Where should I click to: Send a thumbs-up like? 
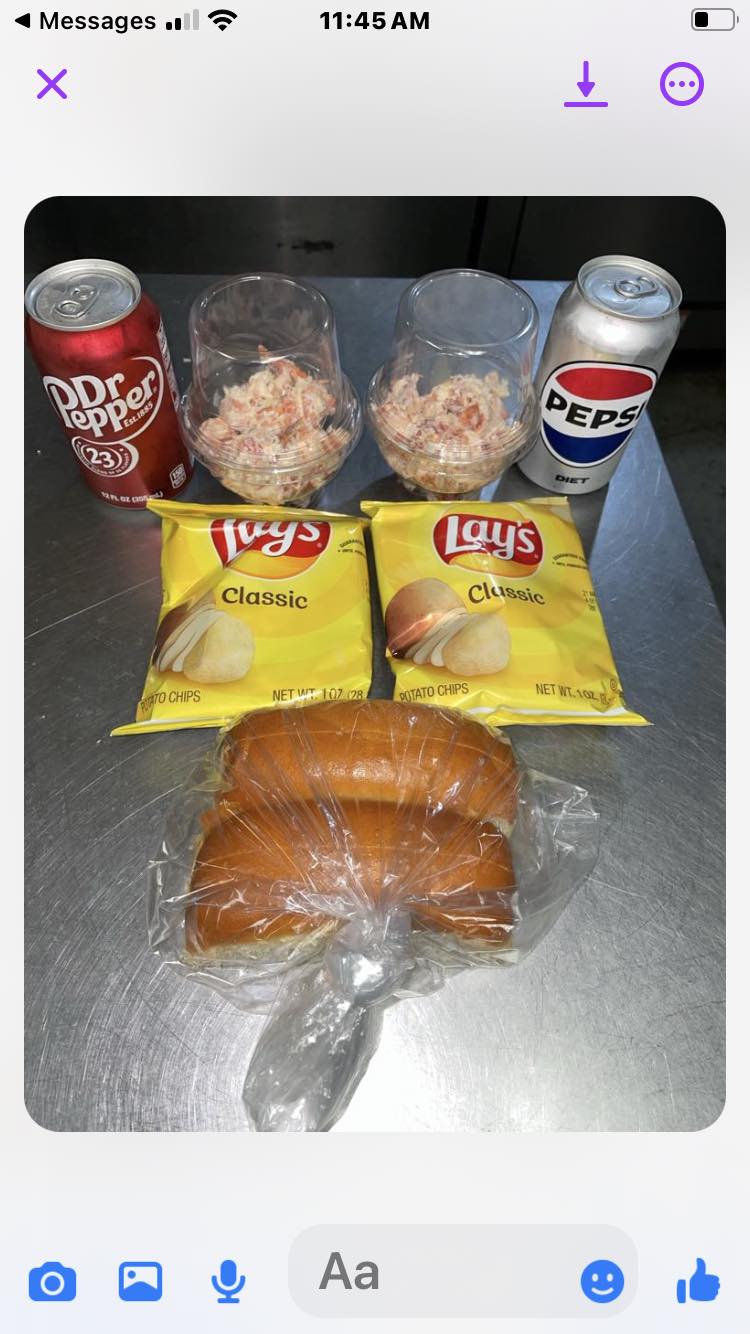click(698, 1280)
